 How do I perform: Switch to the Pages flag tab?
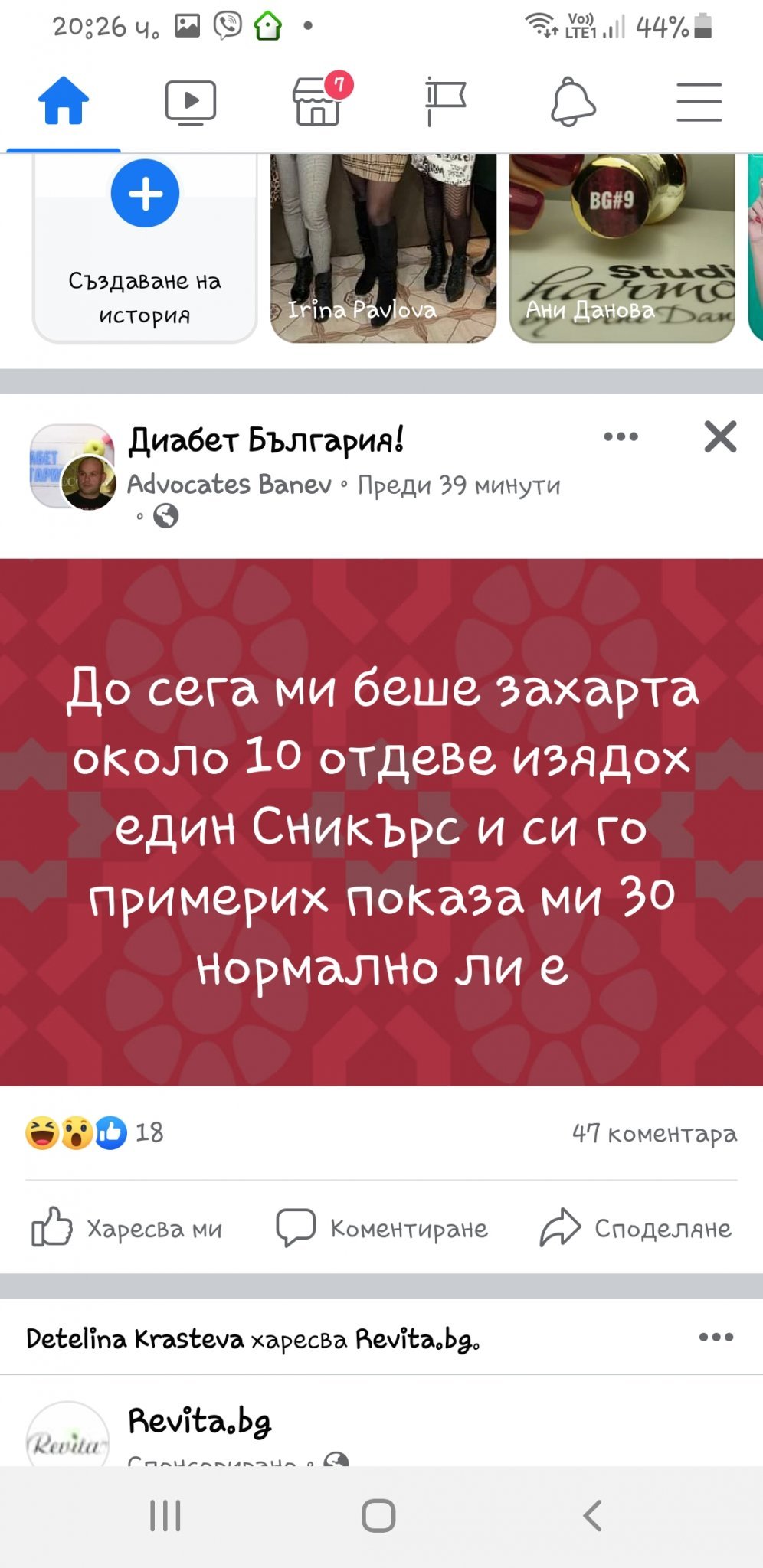446,103
